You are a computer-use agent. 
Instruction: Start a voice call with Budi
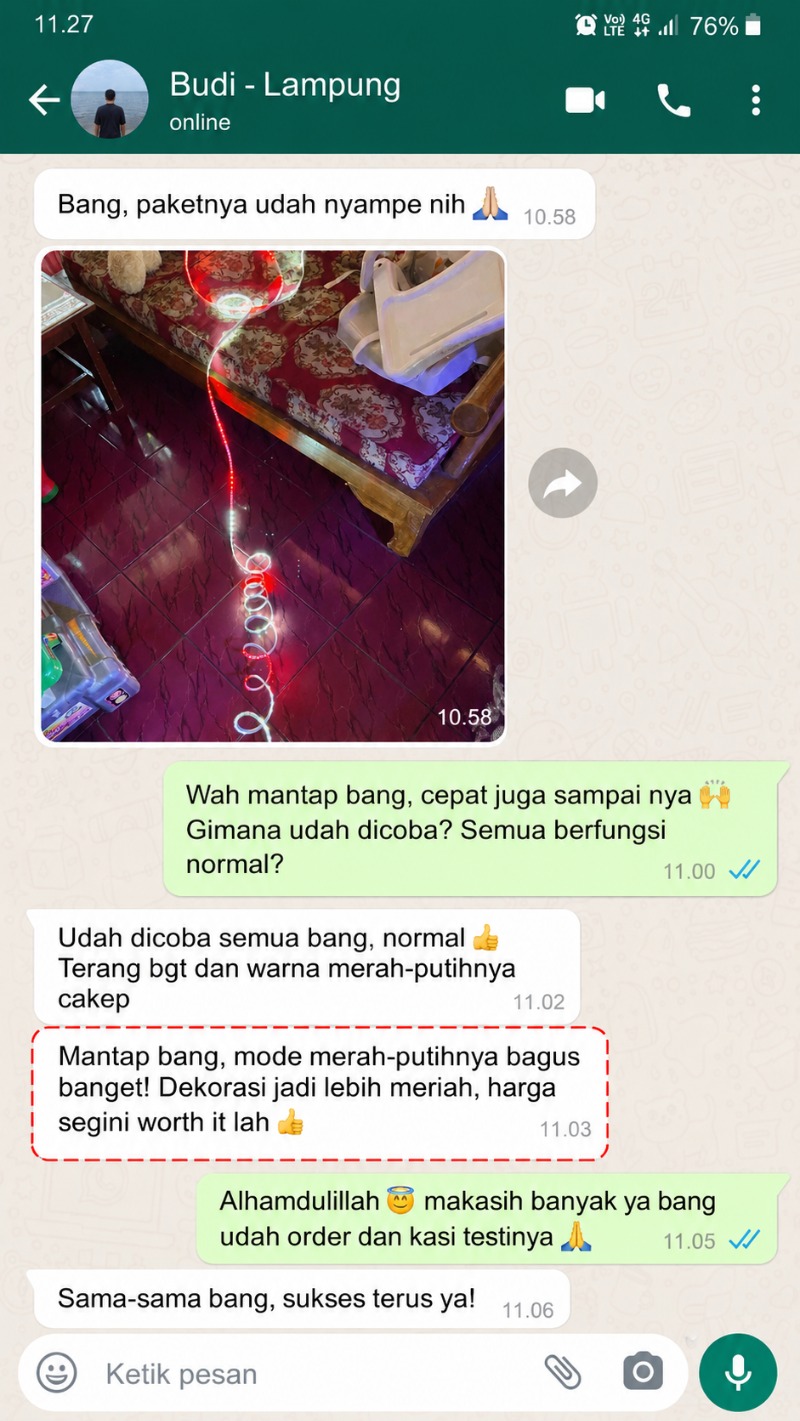point(673,100)
